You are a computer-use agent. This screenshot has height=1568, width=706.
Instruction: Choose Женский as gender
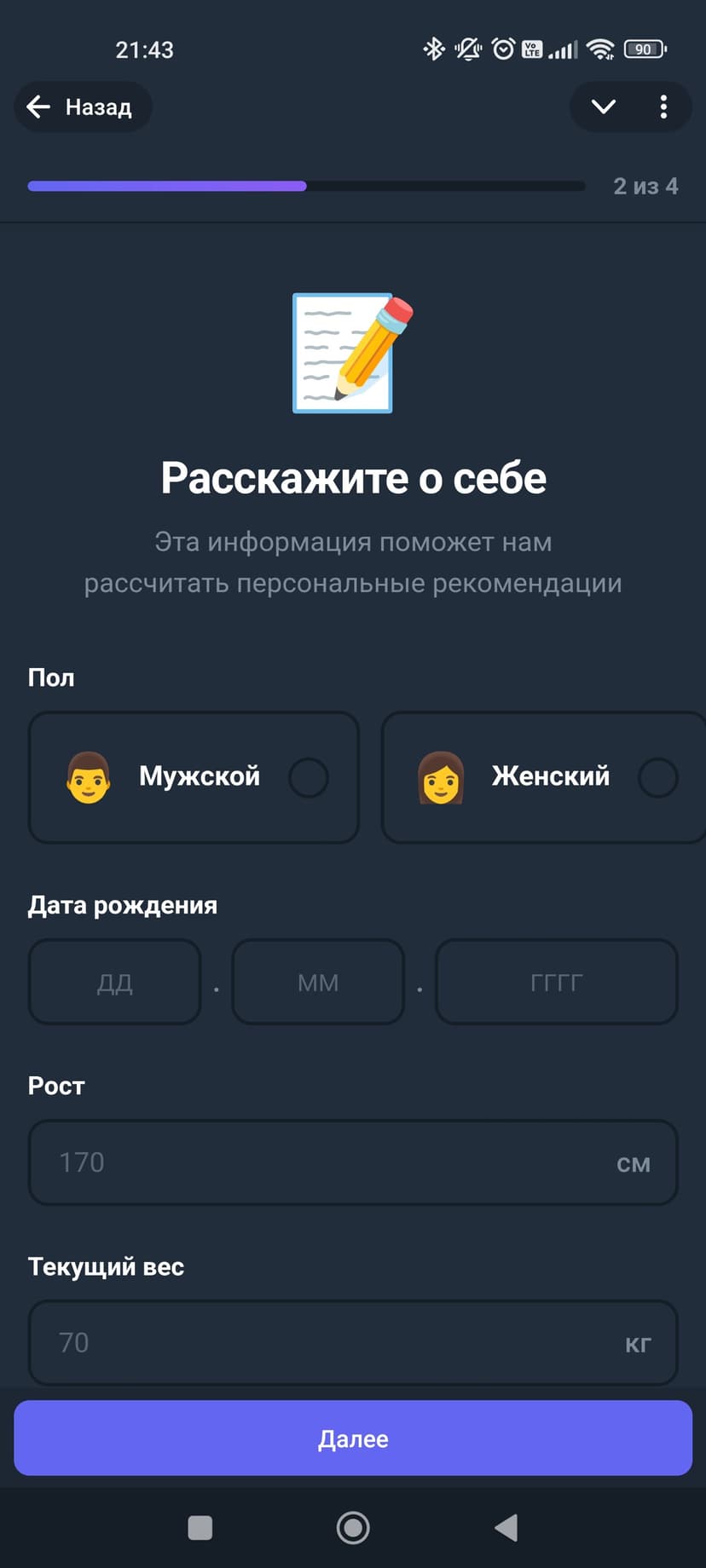[x=543, y=777]
